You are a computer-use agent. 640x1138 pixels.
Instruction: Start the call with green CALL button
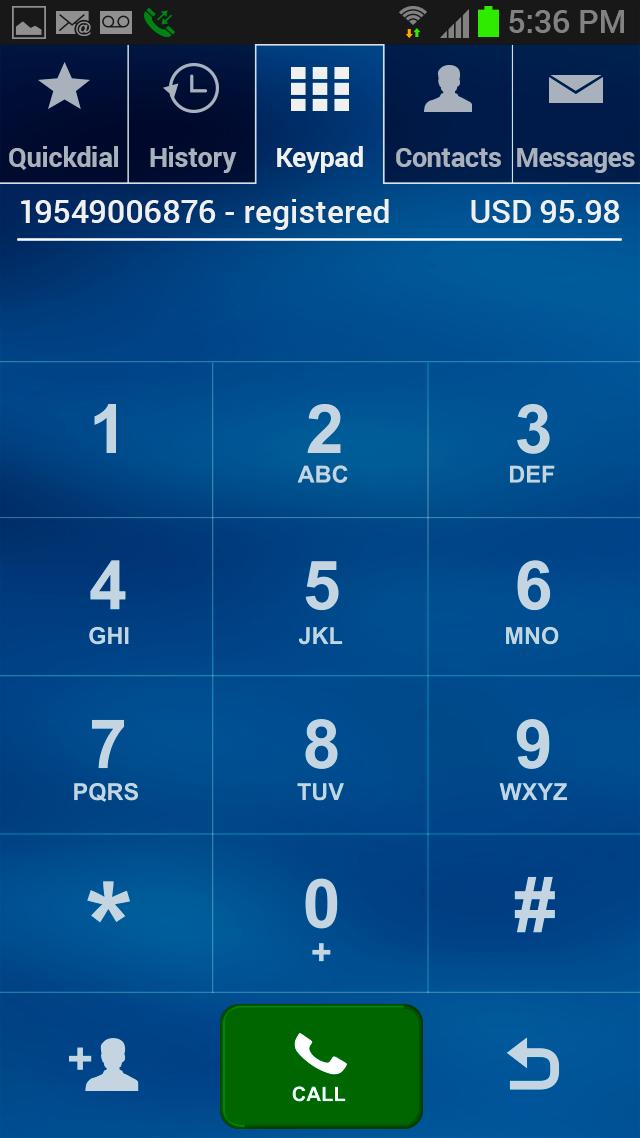(x=321, y=1065)
